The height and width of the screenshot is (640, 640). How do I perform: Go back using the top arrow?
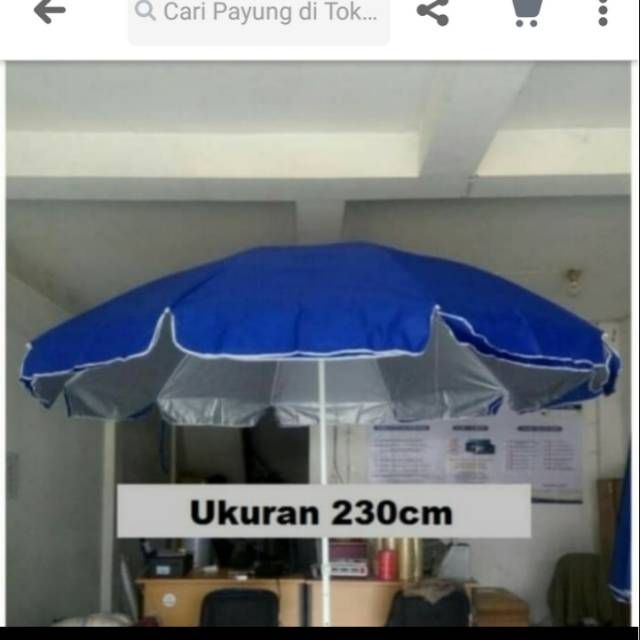pos(49,12)
